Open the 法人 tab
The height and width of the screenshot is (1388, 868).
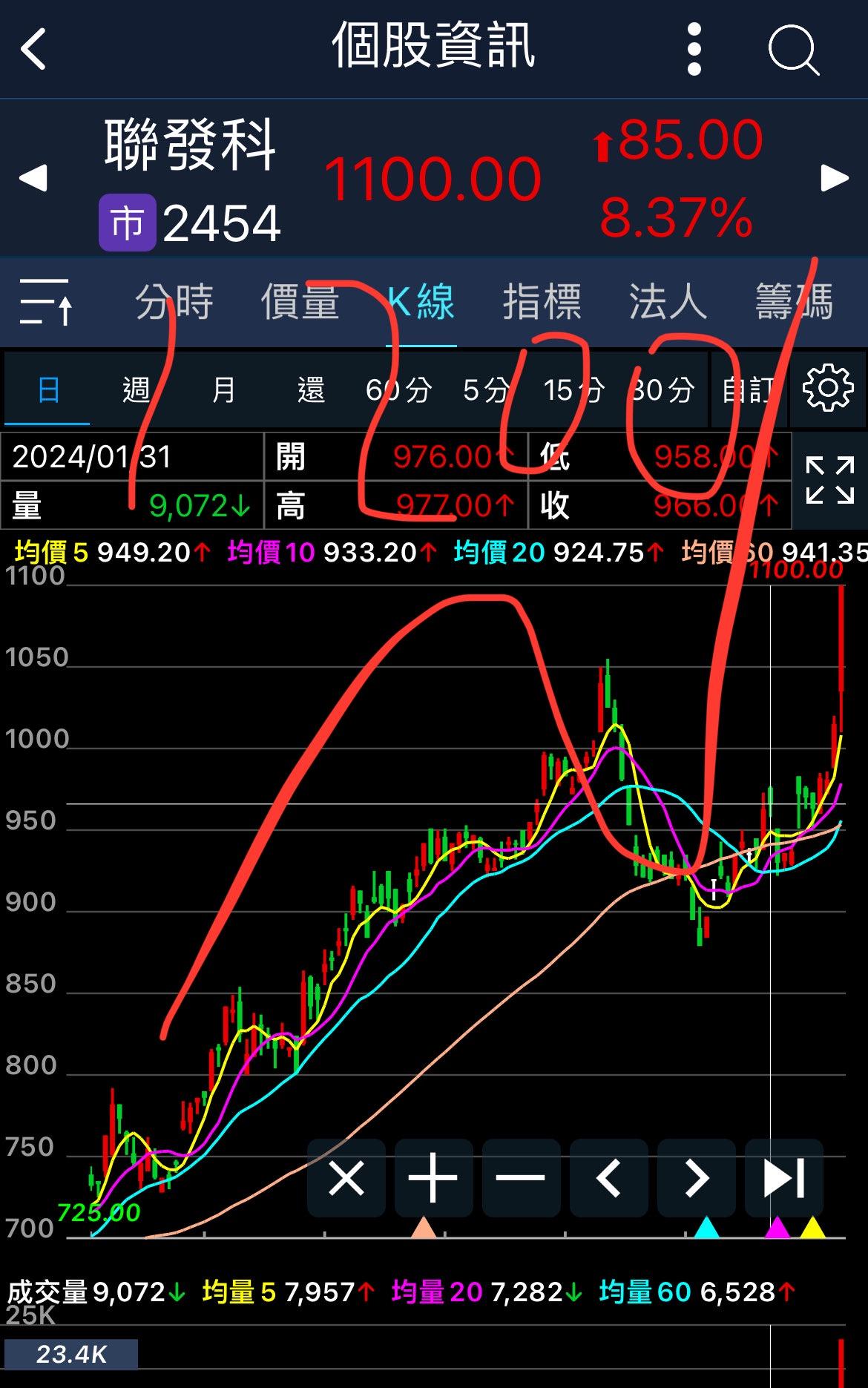[x=668, y=303]
